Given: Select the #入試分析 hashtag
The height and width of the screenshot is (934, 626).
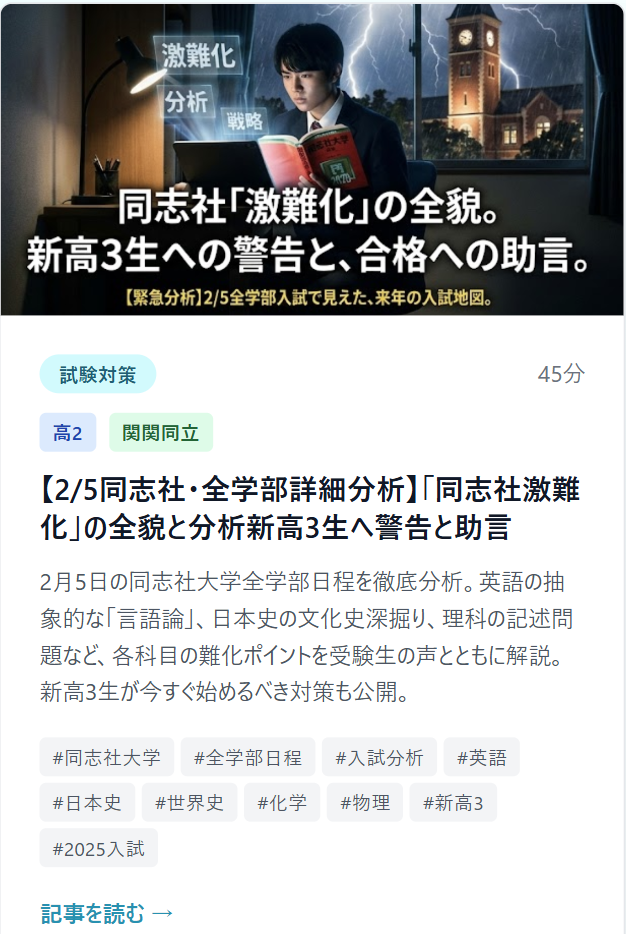Looking at the screenshot, I should (379, 757).
